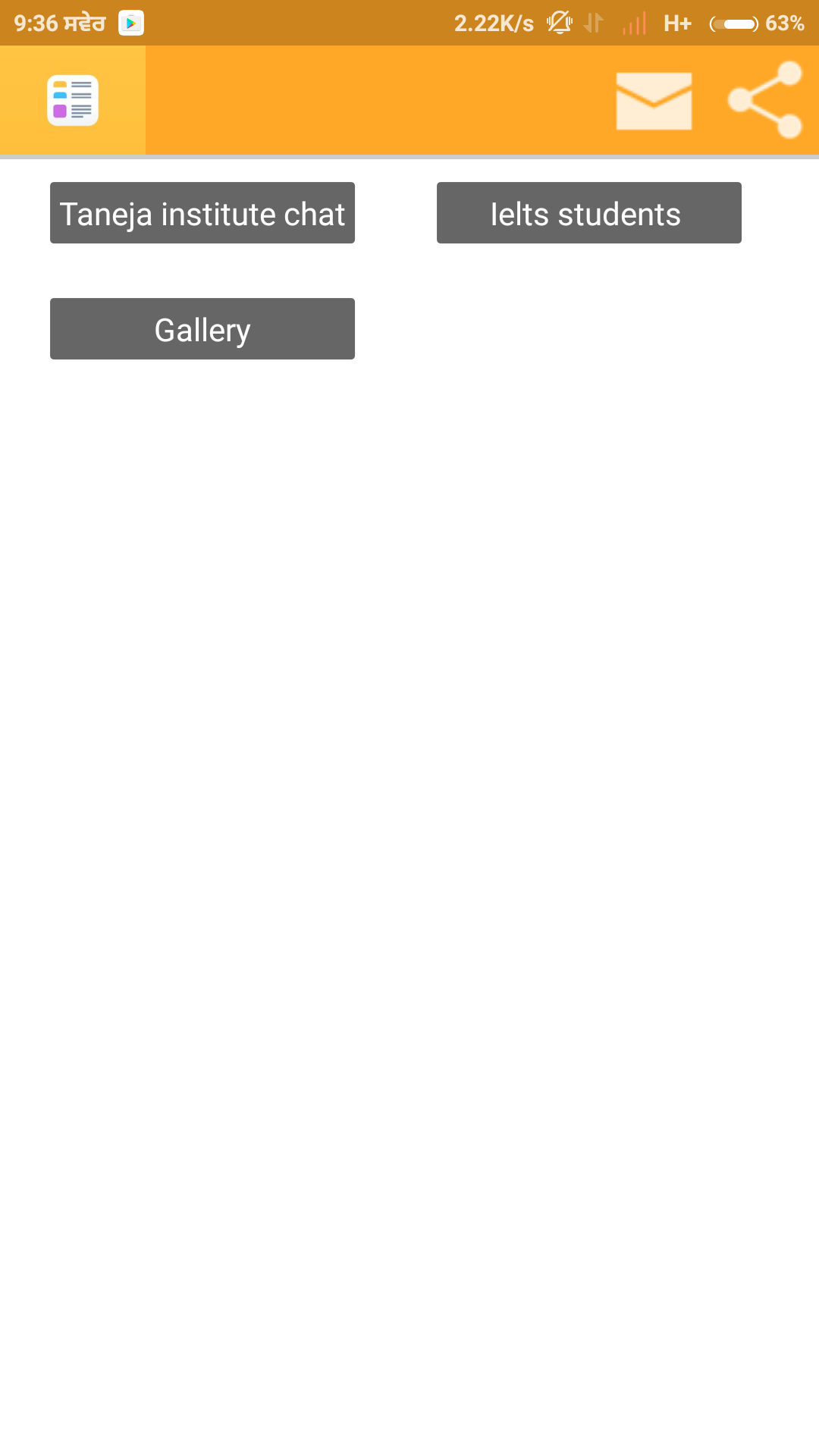Select the cellular signal strength icon
This screenshot has height=1456, width=819.
point(633,23)
